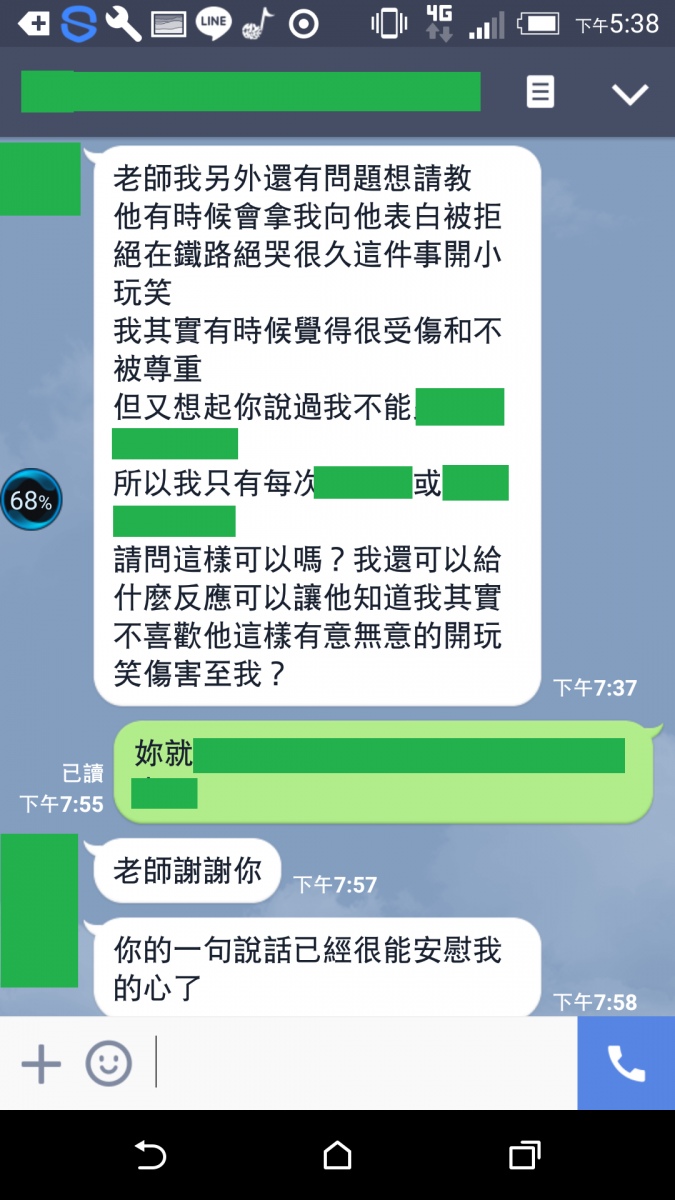
Task: Go back using the system back button
Action: (150, 1155)
